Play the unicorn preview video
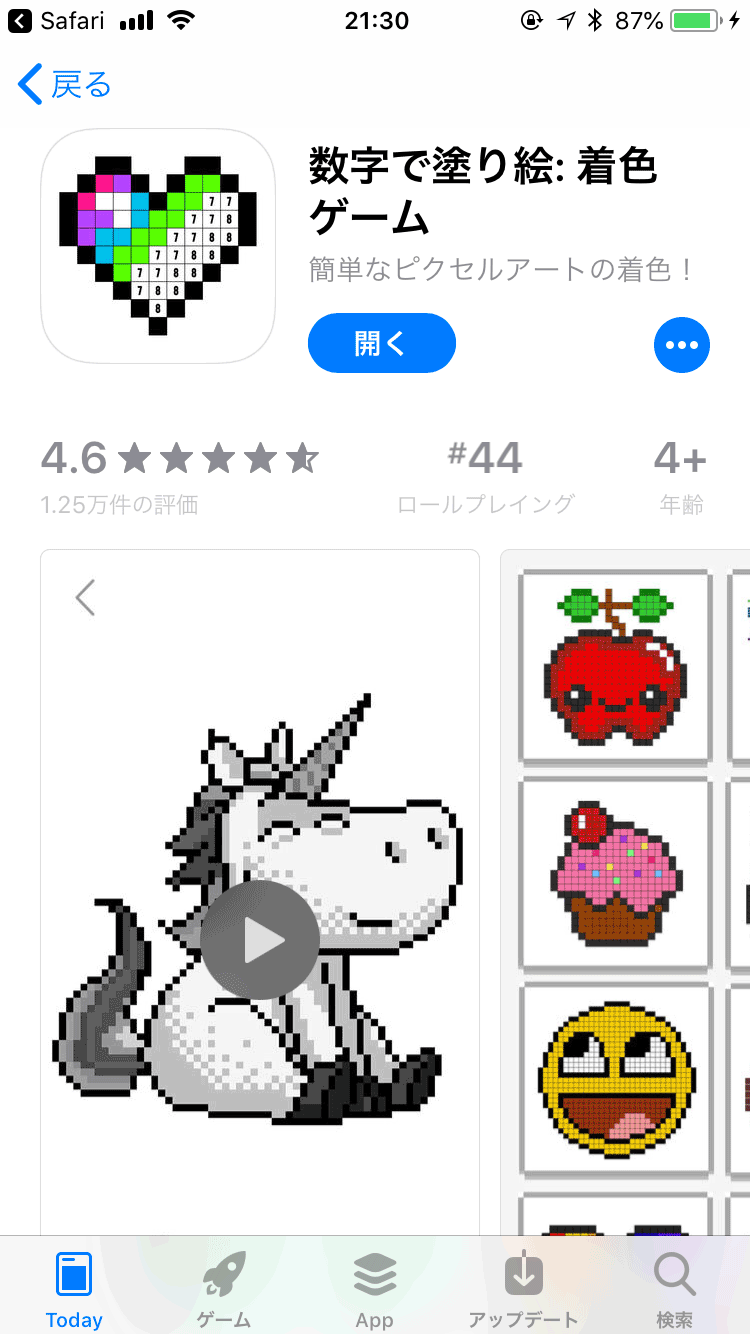This screenshot has height=1334, width=750. 260,938
